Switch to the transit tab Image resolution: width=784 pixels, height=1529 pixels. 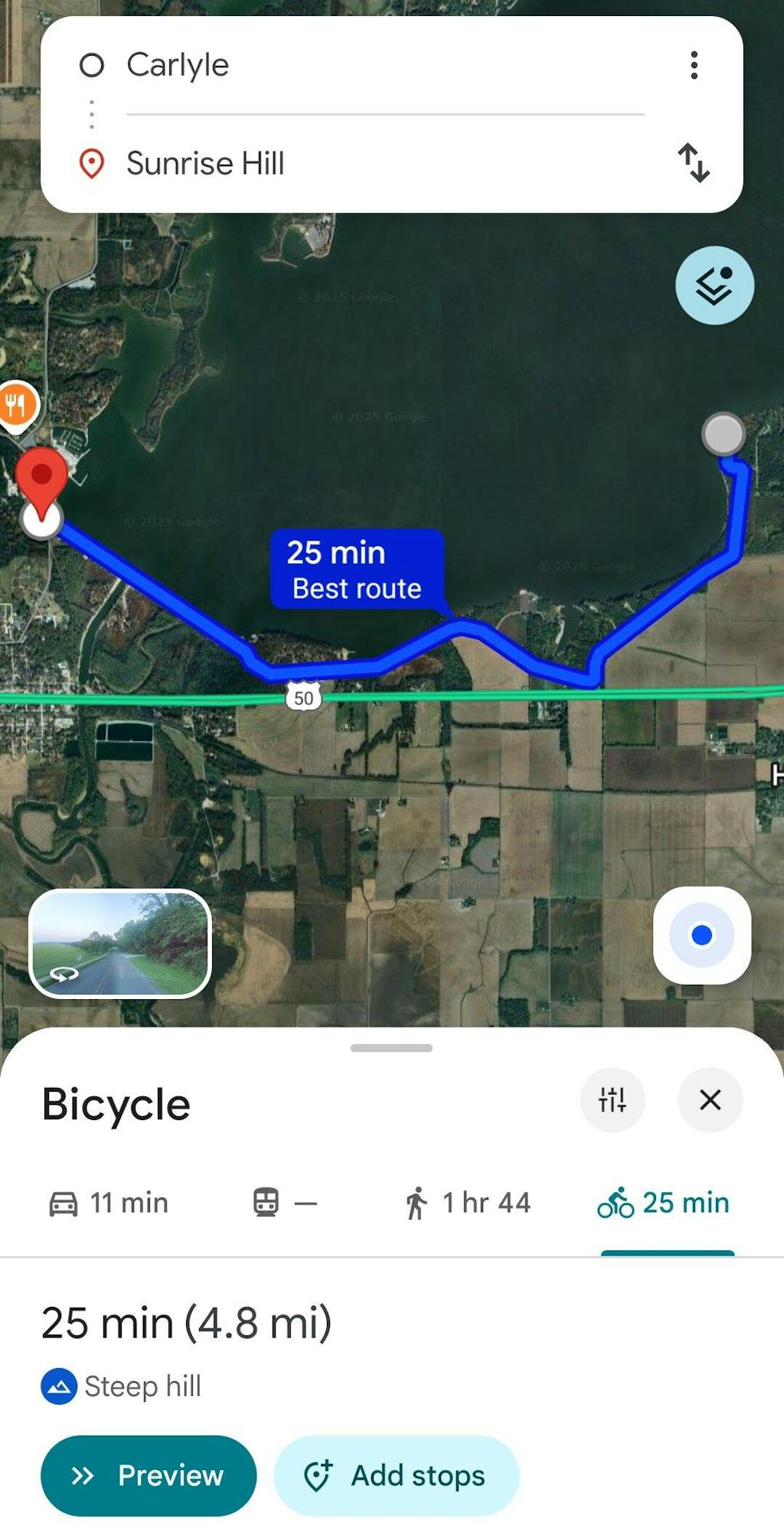tap(284, 1203)
